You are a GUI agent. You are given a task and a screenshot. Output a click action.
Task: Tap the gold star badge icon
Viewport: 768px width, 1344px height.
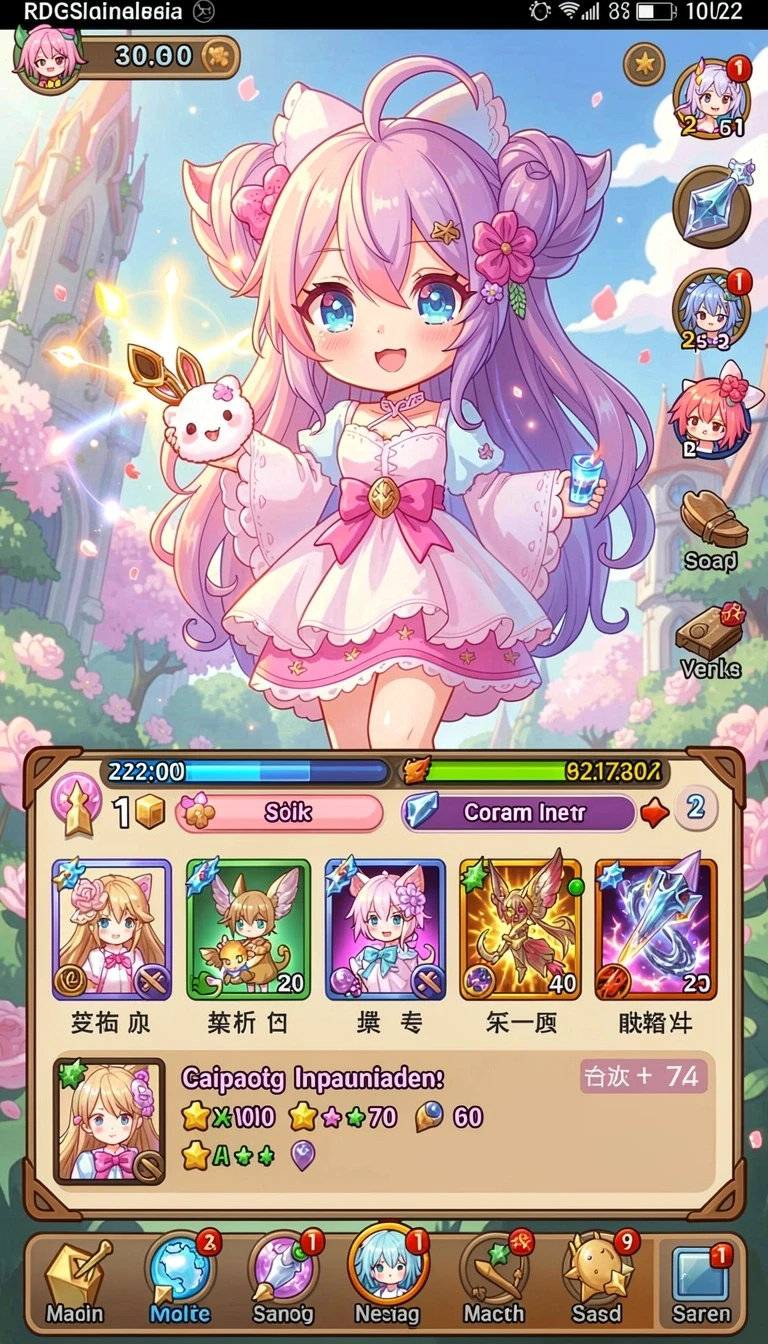point(645,65)
